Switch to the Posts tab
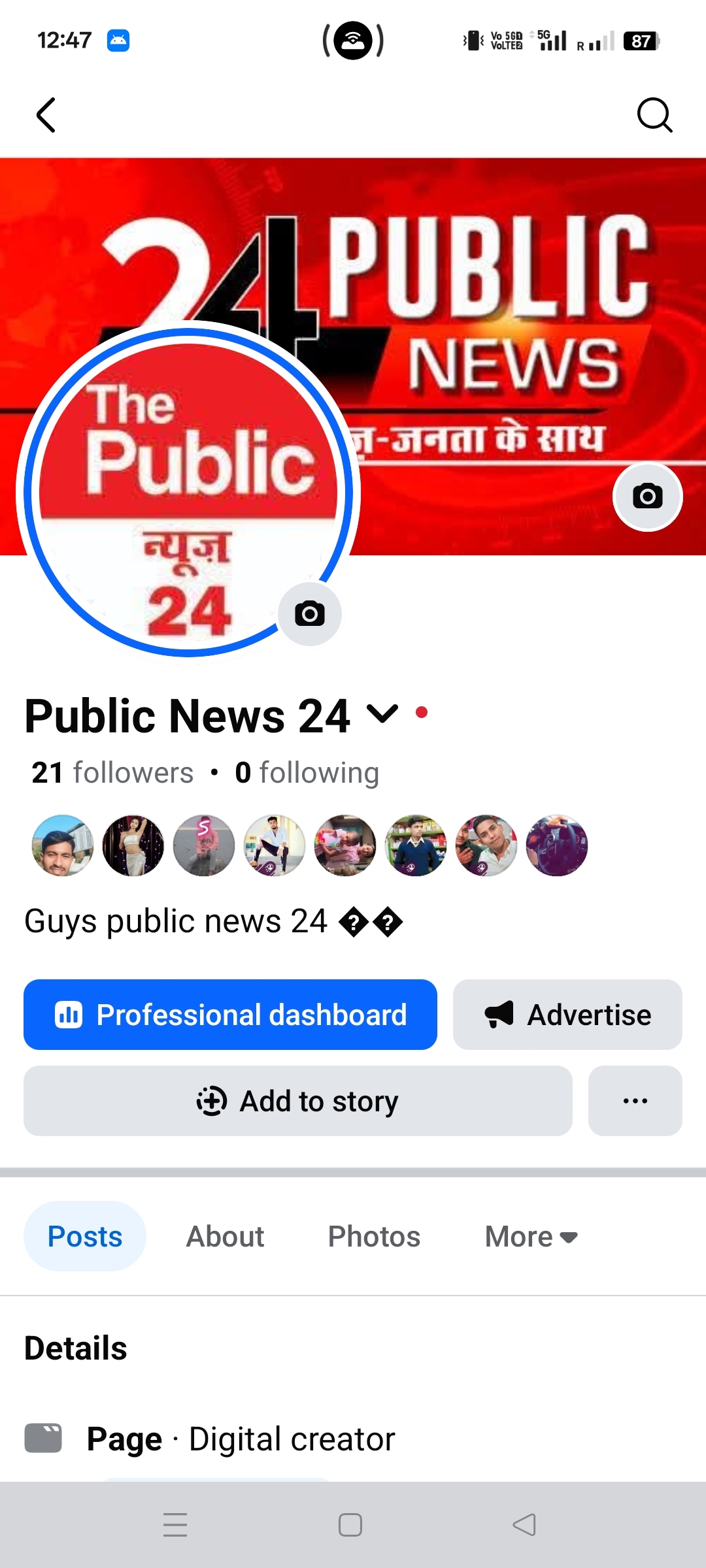 tap(85, 1236)
